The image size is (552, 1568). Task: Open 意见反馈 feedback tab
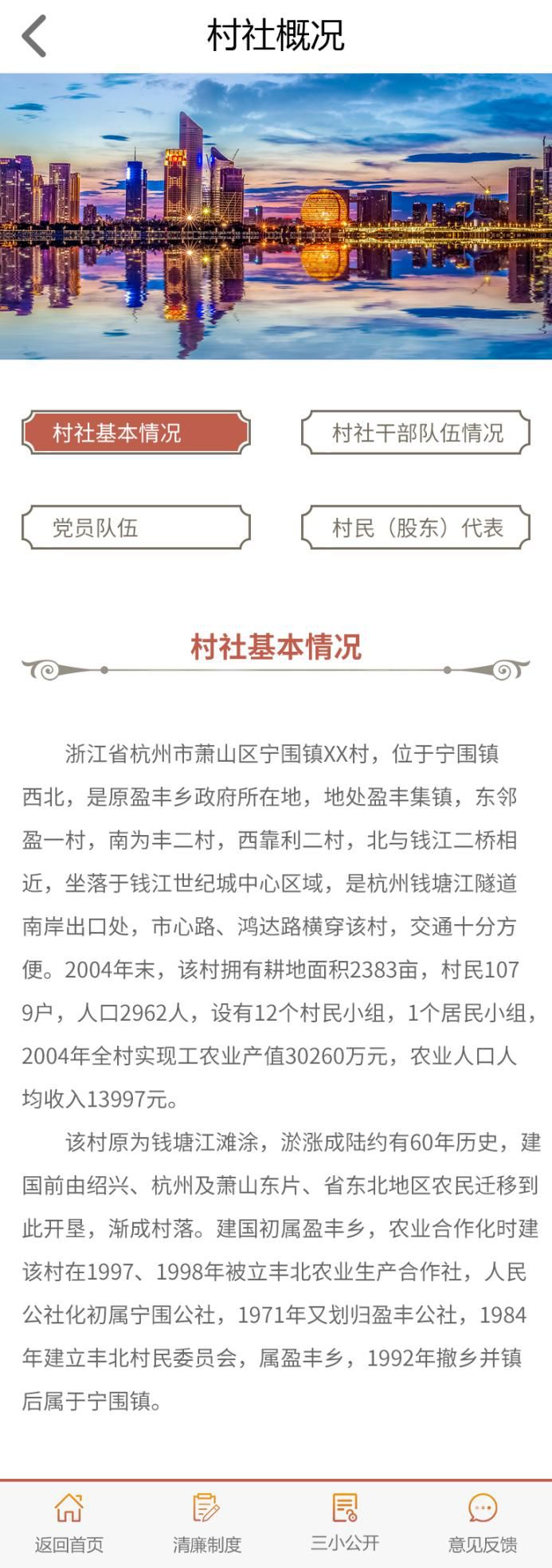pyautogui.click(x=483, y=1523)
